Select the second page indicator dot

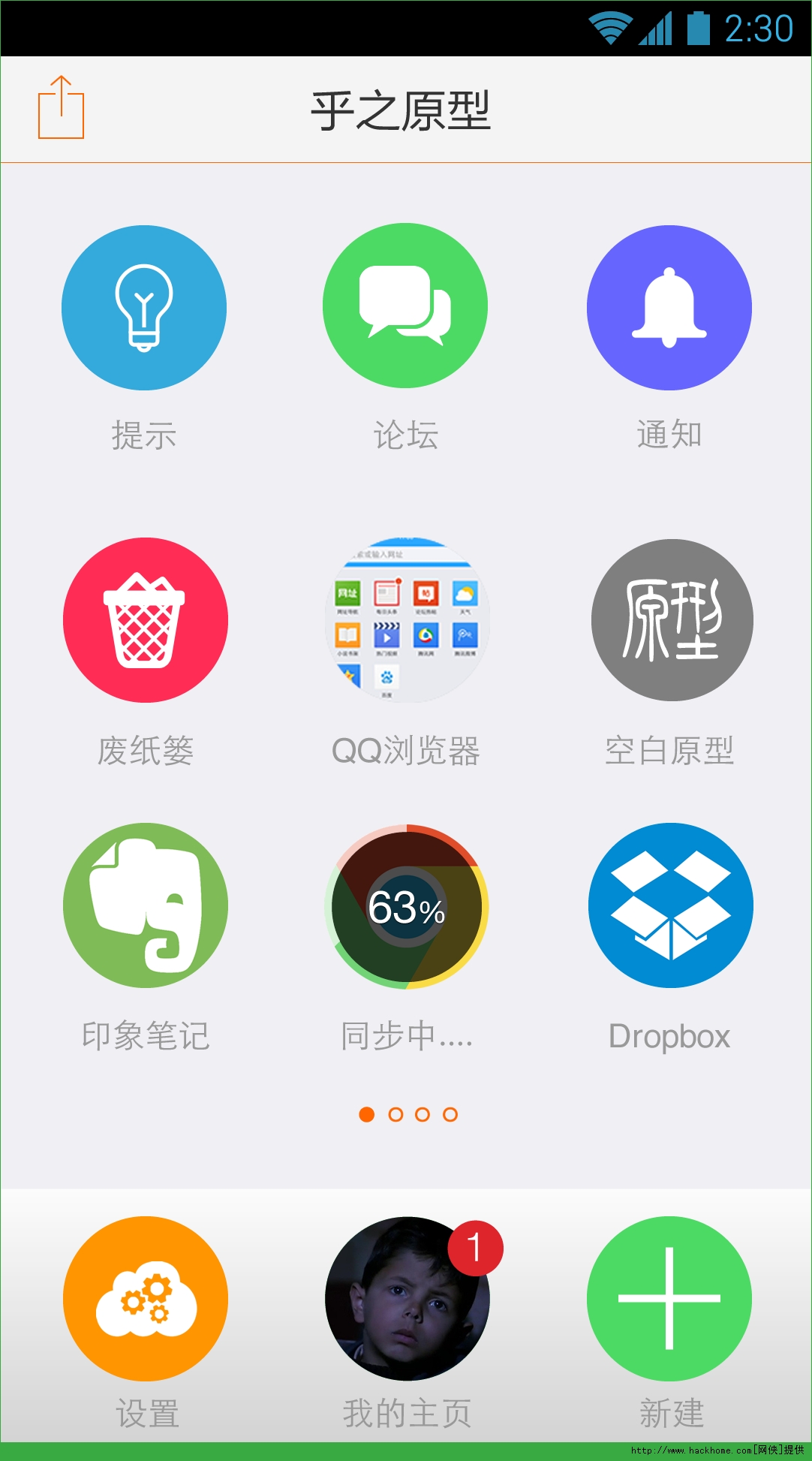[x=395, y=1114]
